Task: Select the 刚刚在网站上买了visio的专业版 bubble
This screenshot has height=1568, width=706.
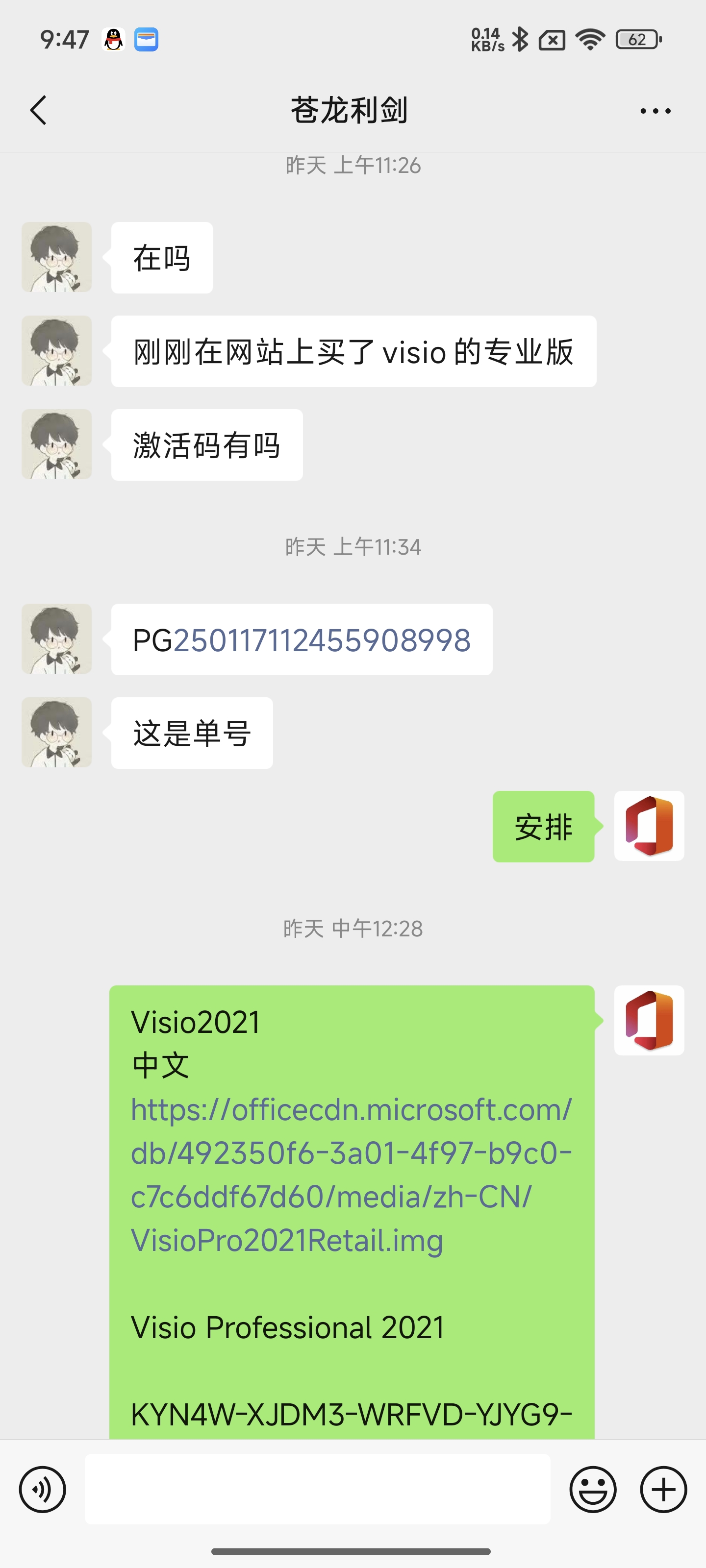Action: coord(353,351)
